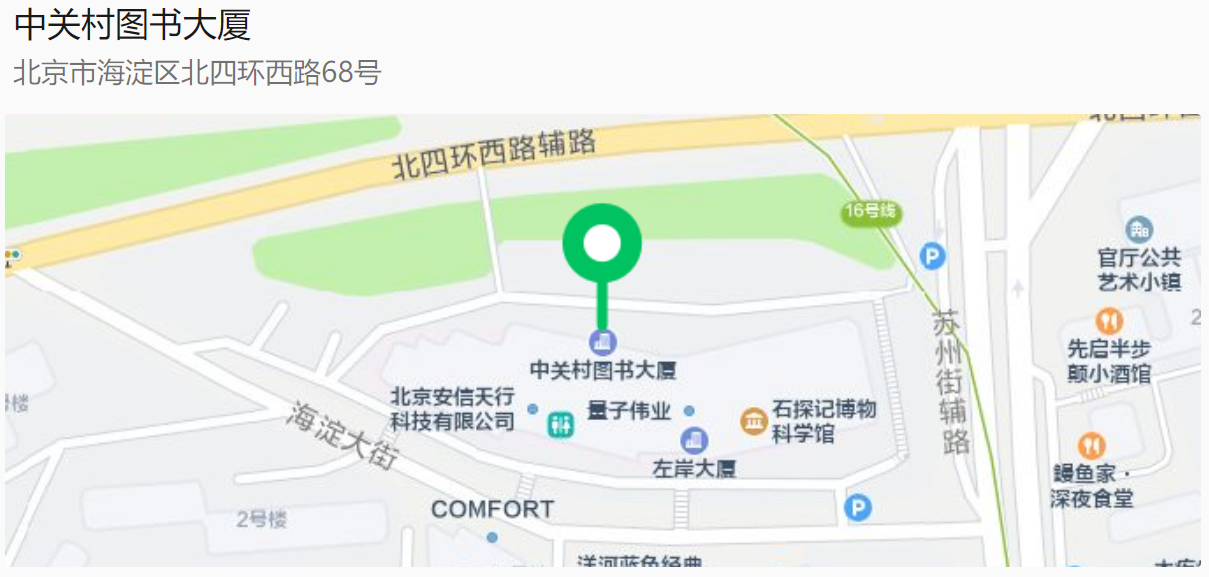Tap the green location pin marker
Screen dimensions: 1209x577
point(601,244)
